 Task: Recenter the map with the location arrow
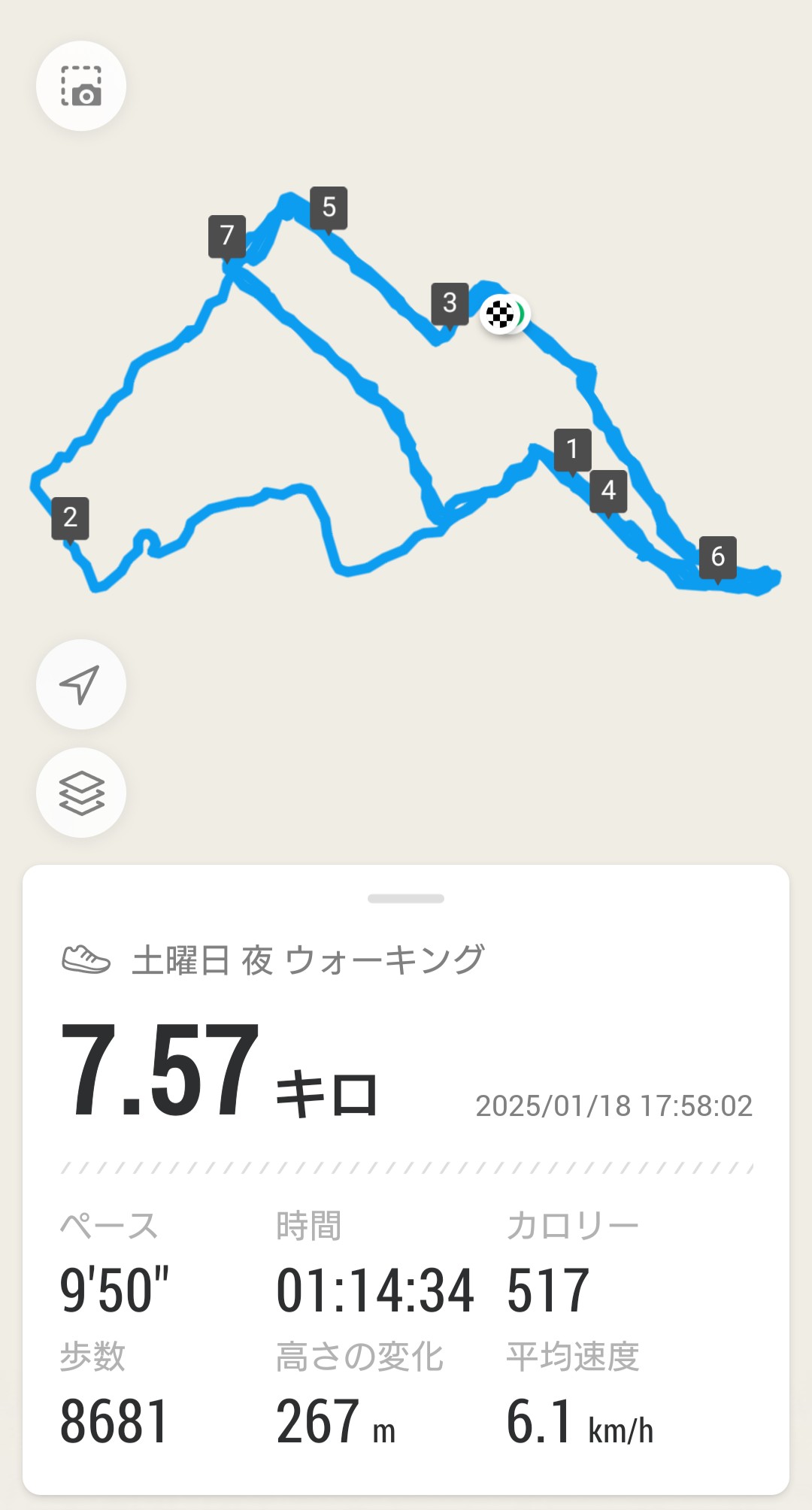[81, 684]
